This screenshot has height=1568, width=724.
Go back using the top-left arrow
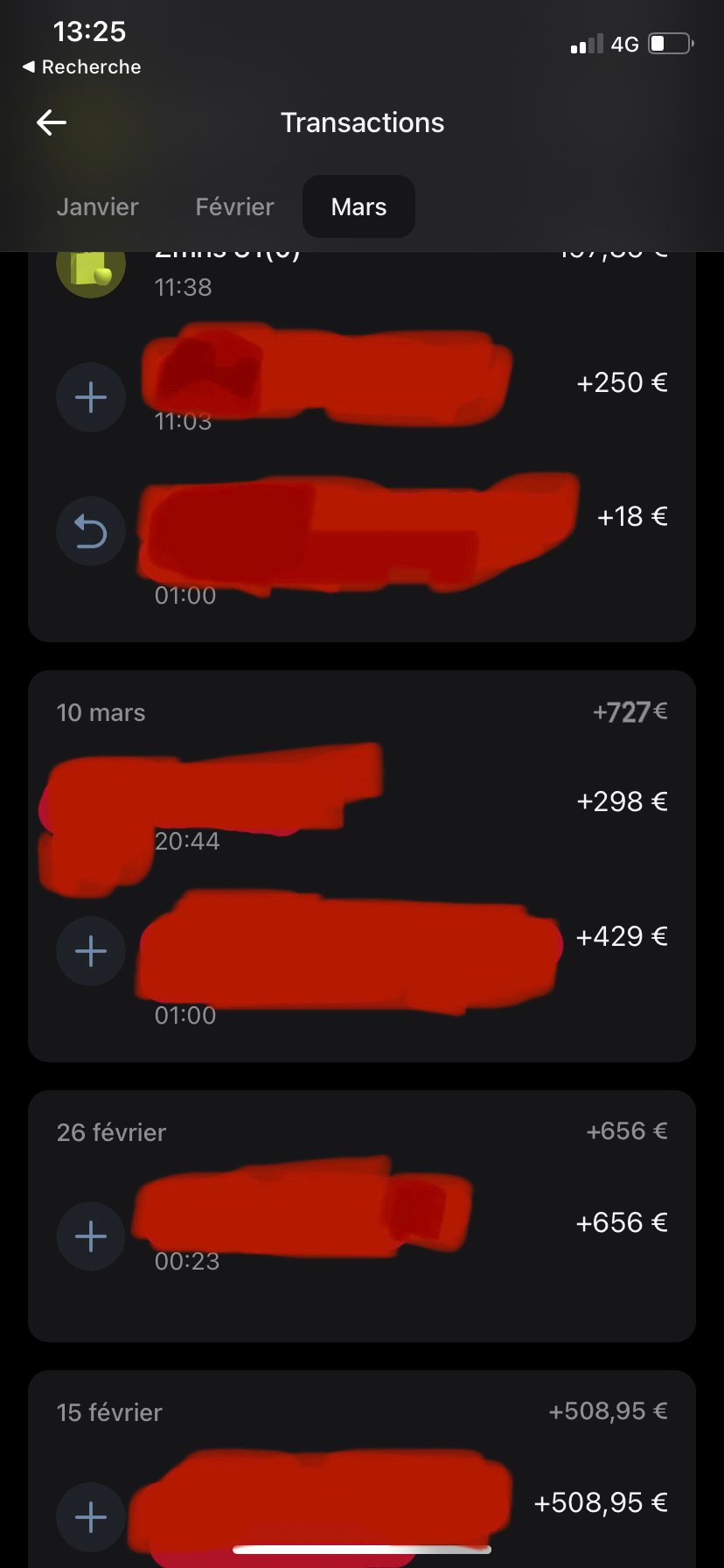point(52,122)
